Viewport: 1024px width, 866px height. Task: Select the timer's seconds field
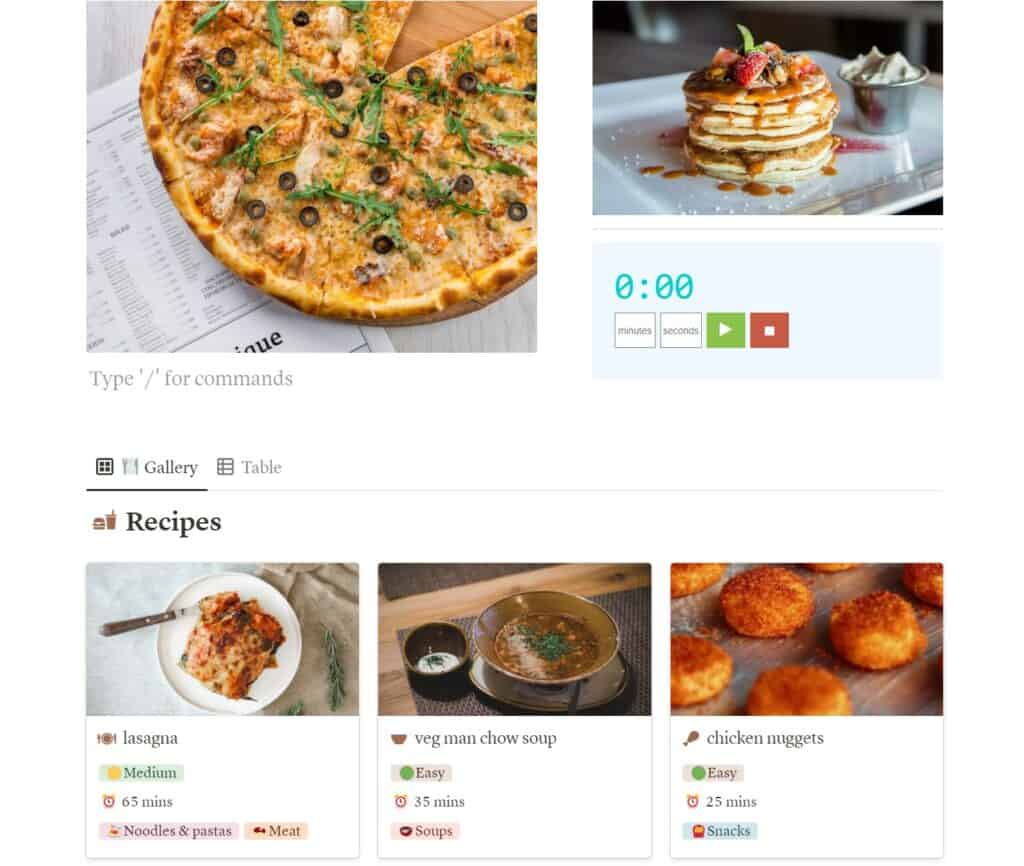680,330
